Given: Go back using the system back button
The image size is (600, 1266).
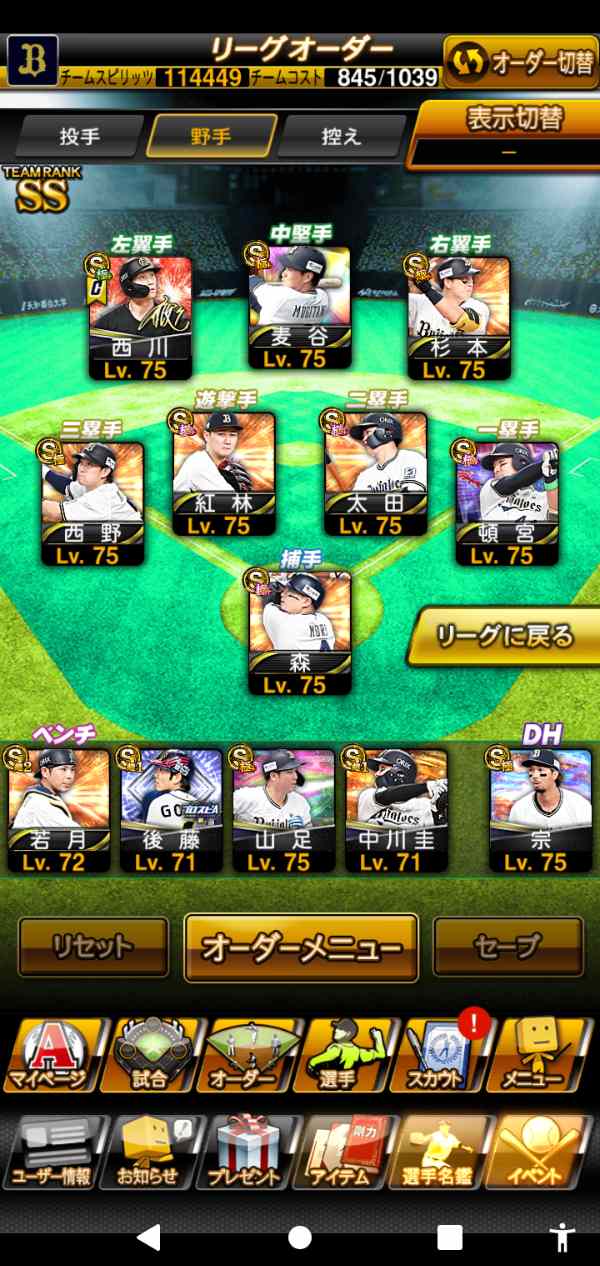Looking at the screenshot, I should [148, 1237].
